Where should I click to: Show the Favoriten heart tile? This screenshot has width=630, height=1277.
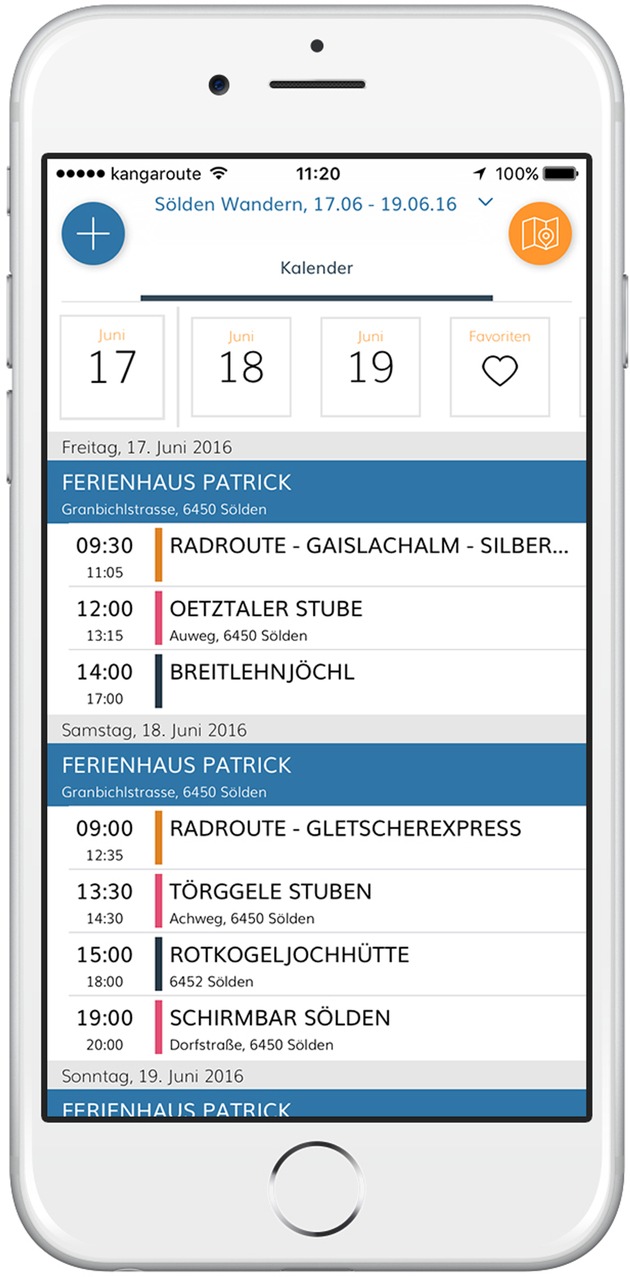[500, 366]
